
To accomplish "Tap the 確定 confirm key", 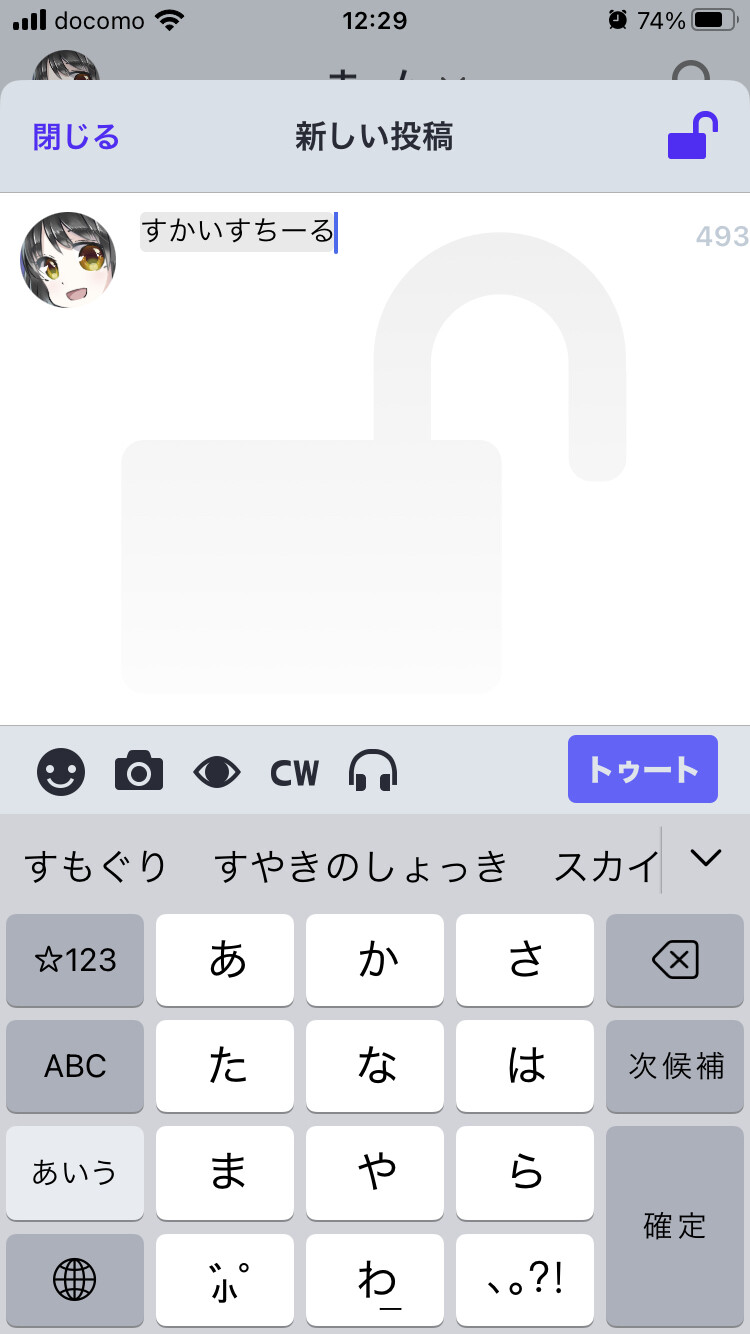I will pyautogui.click(x=675, y=1226).
